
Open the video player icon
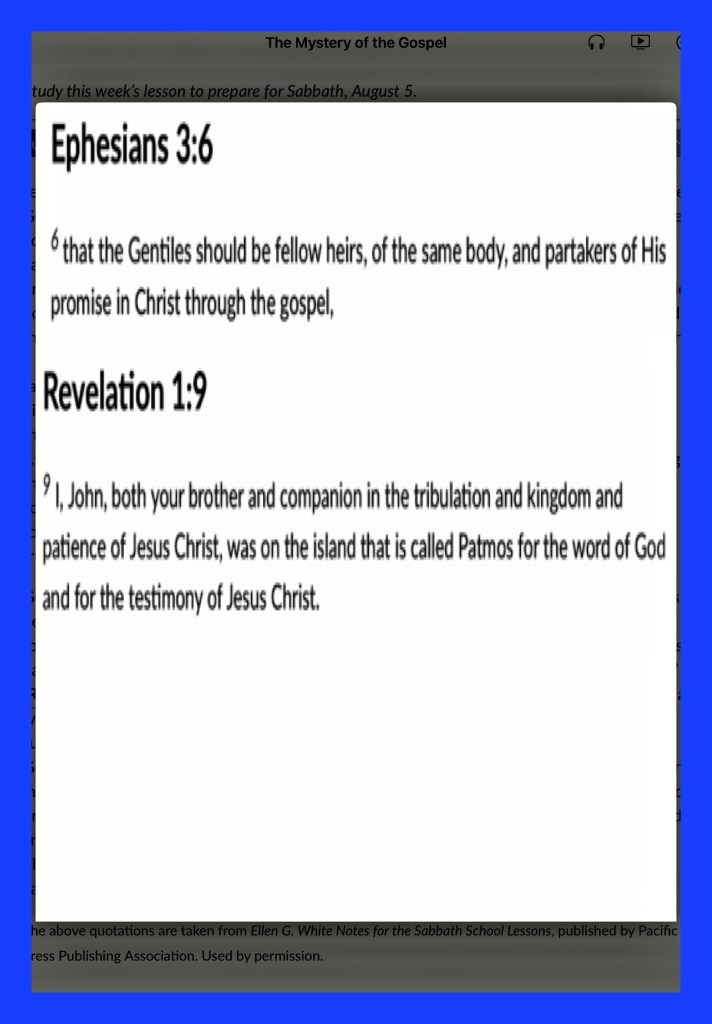(x=640, y=42)
